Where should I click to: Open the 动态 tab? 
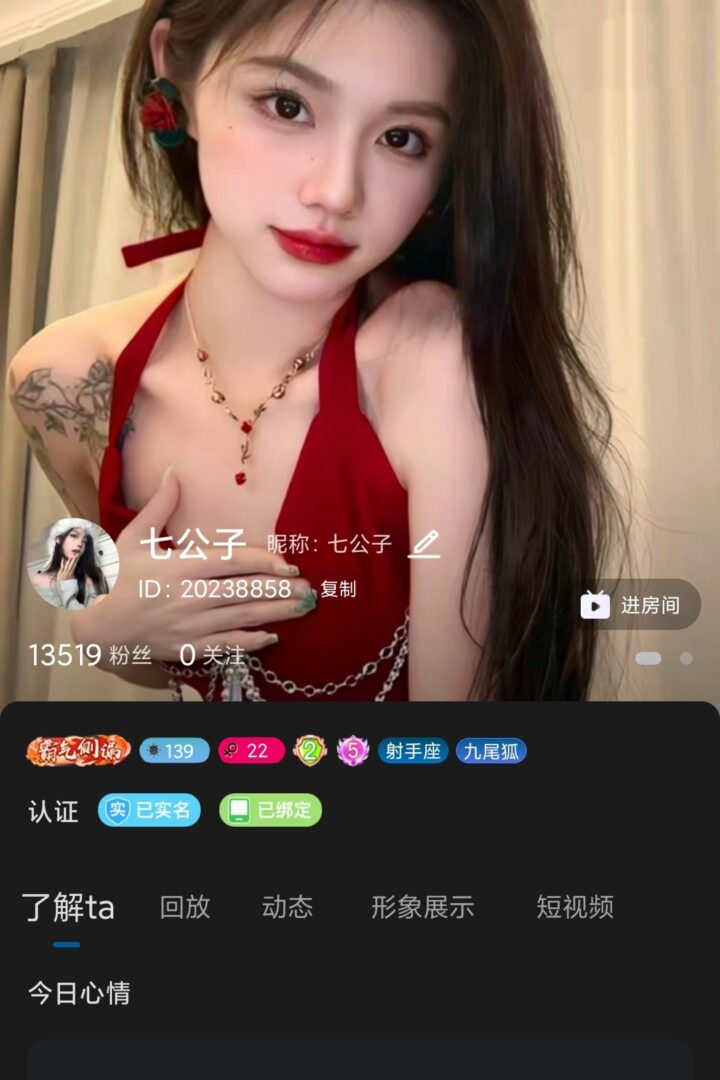[287, 907]
